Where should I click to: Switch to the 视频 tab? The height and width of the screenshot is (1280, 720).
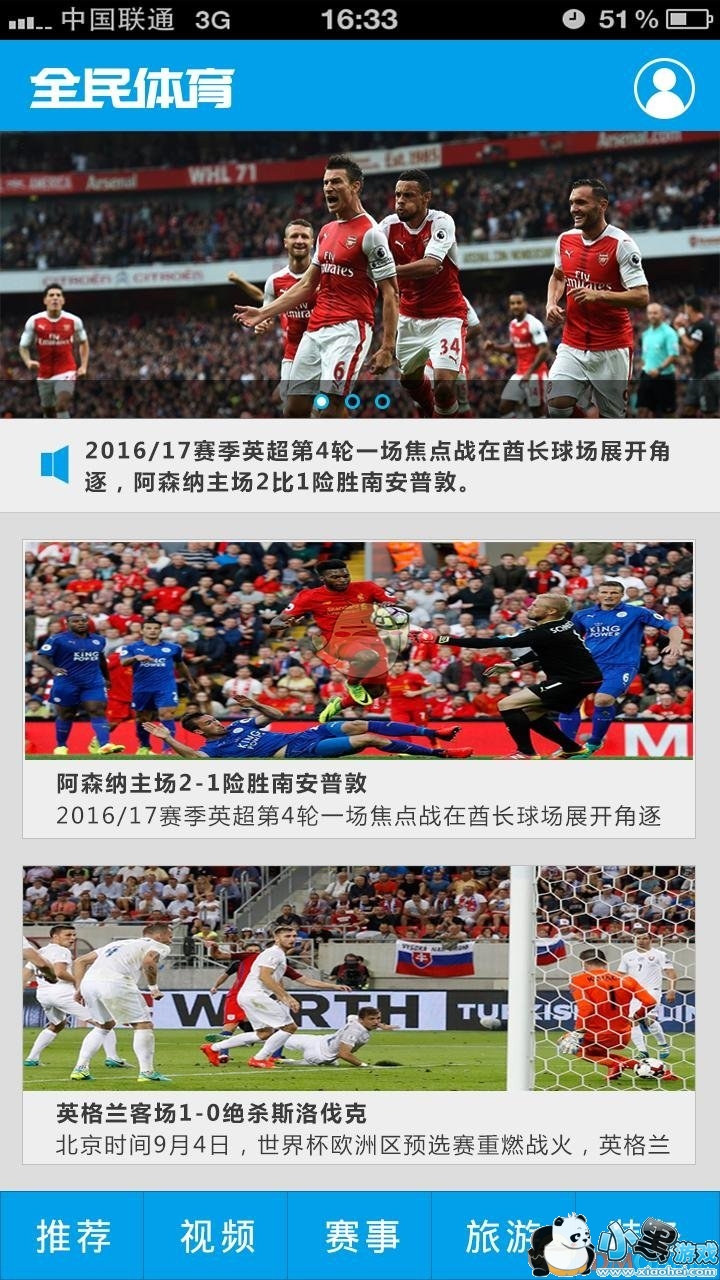click(216, 1236)
